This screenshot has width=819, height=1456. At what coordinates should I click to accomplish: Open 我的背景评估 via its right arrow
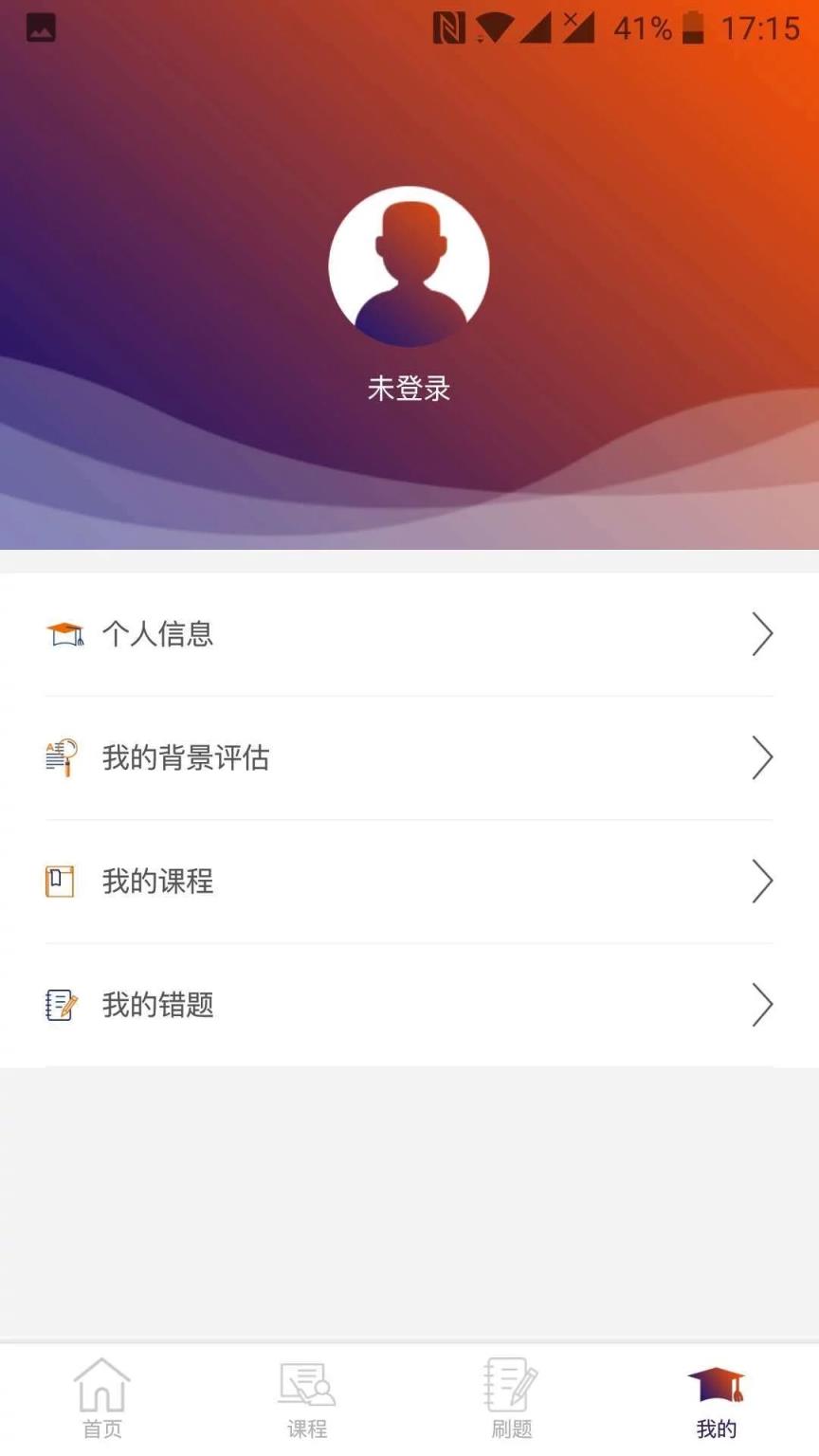(763, 757)
